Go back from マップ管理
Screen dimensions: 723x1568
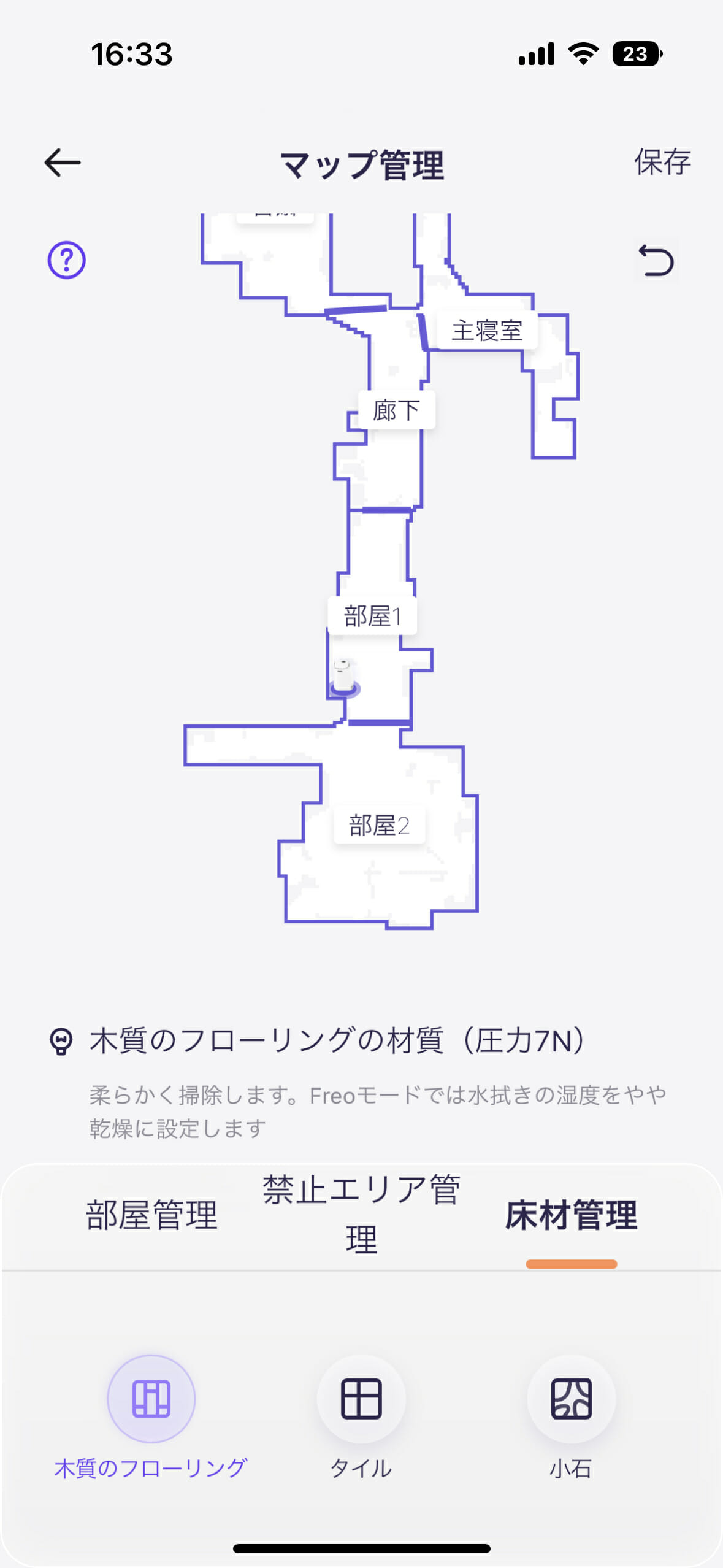click(x=63, y=163)
